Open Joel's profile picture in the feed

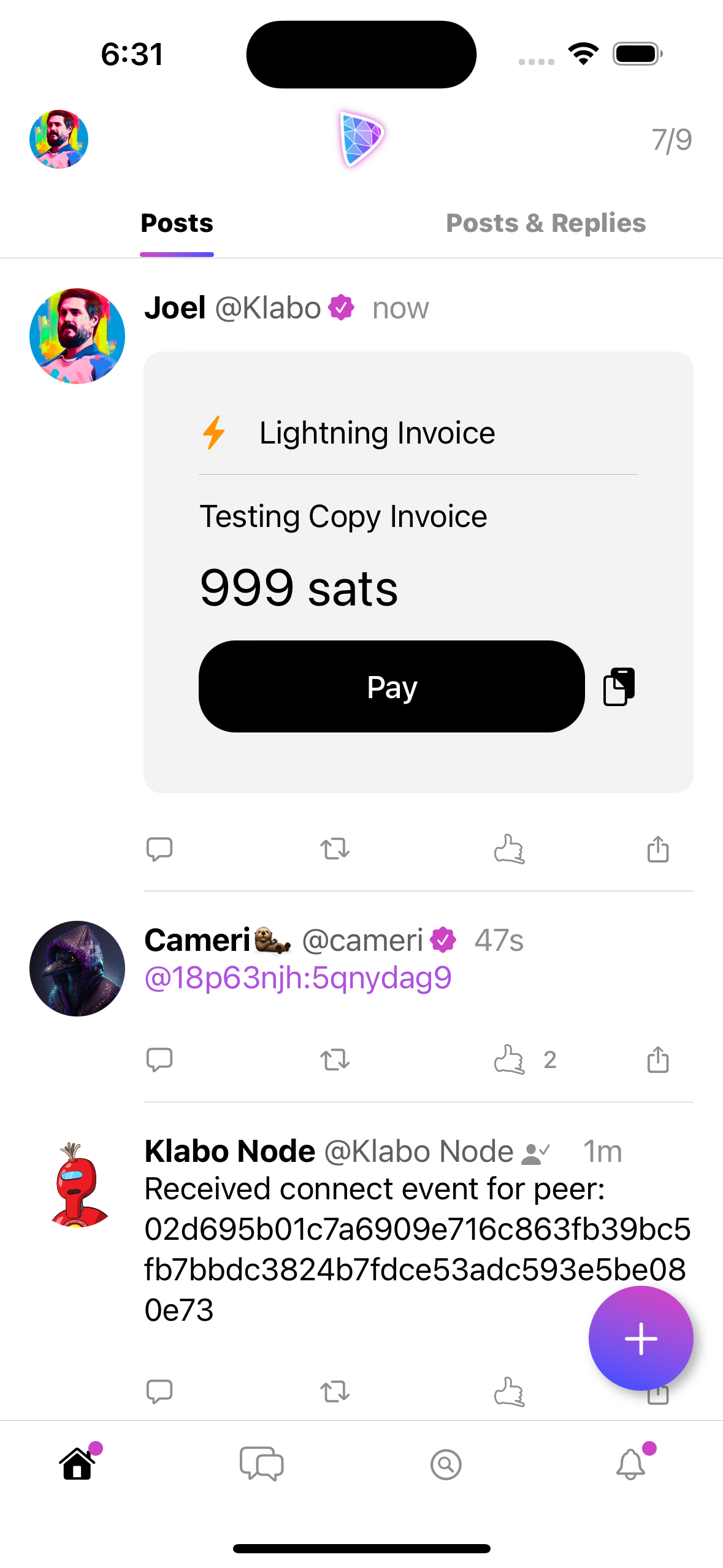[77, 336]
